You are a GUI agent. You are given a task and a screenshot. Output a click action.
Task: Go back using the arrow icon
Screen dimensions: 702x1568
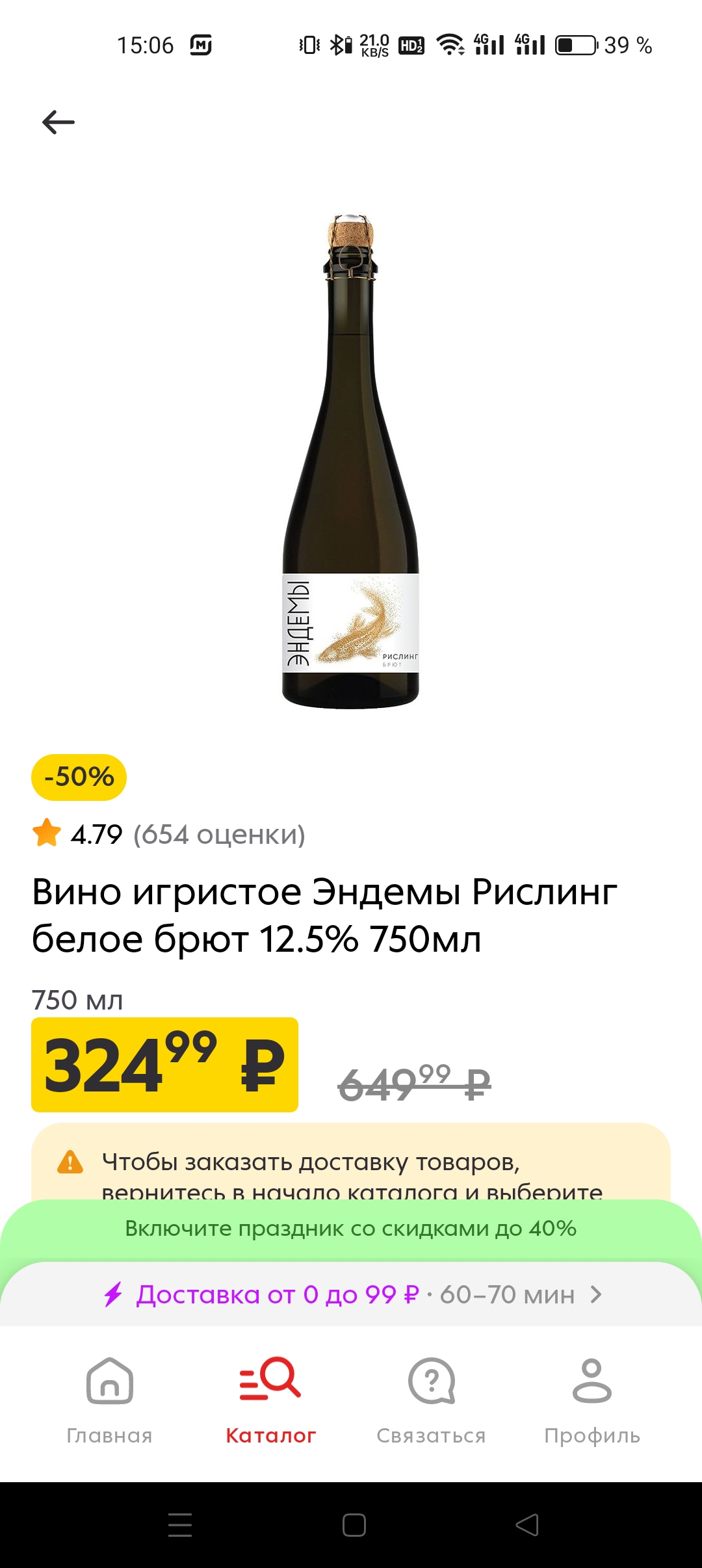coord(58,122)
